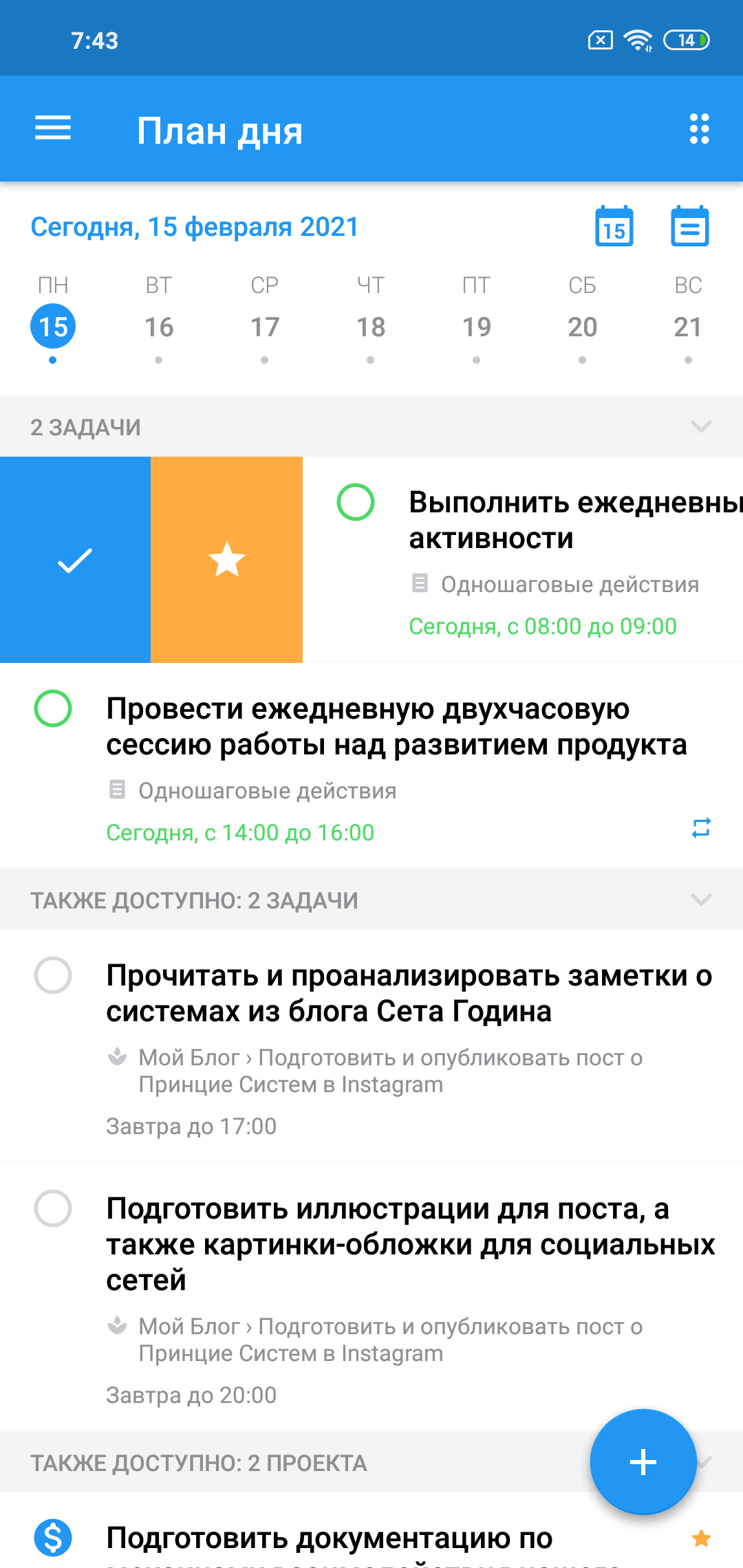The image size is (743, 1568).
Task: Select Tuesday 16 in the week strip
Action: pos(159,327)
